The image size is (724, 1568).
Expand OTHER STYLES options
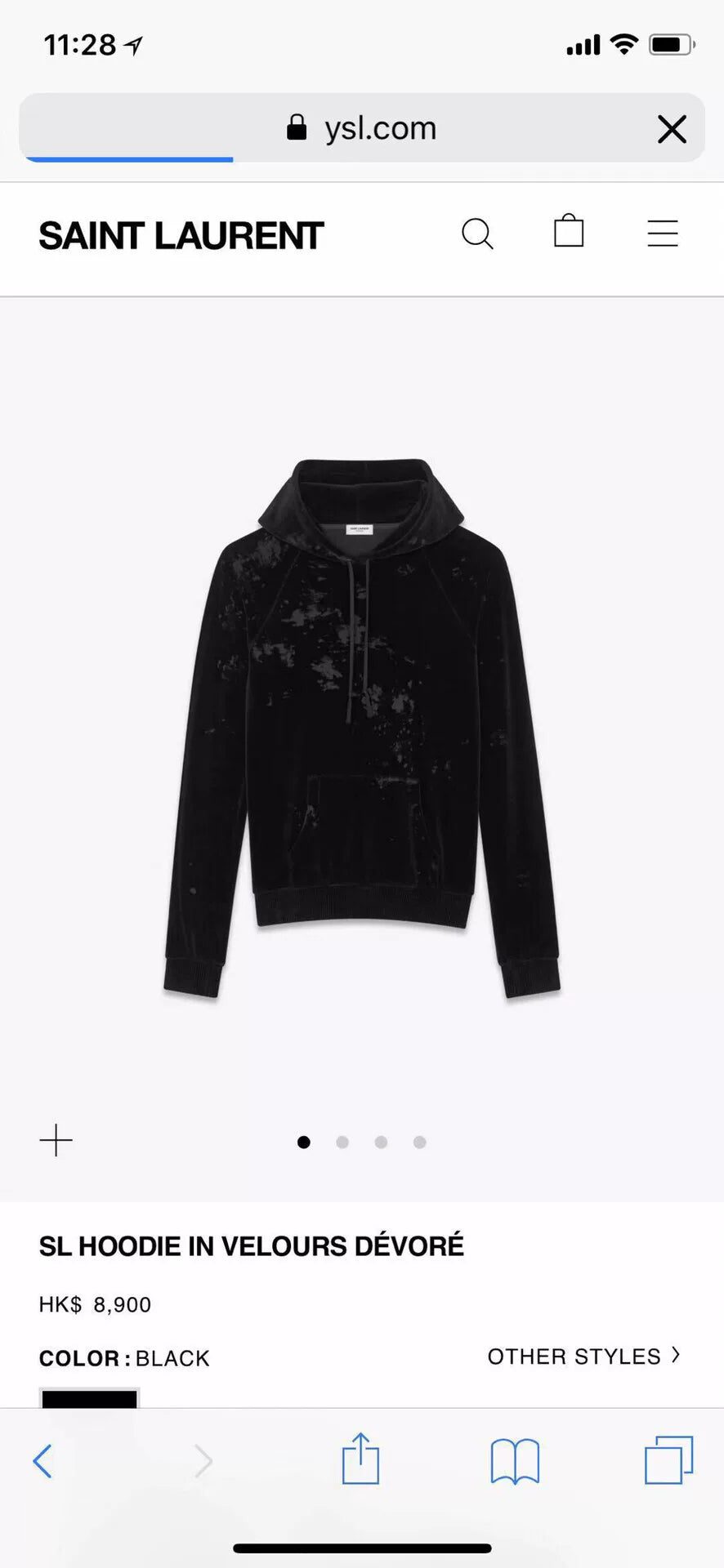585,1356
